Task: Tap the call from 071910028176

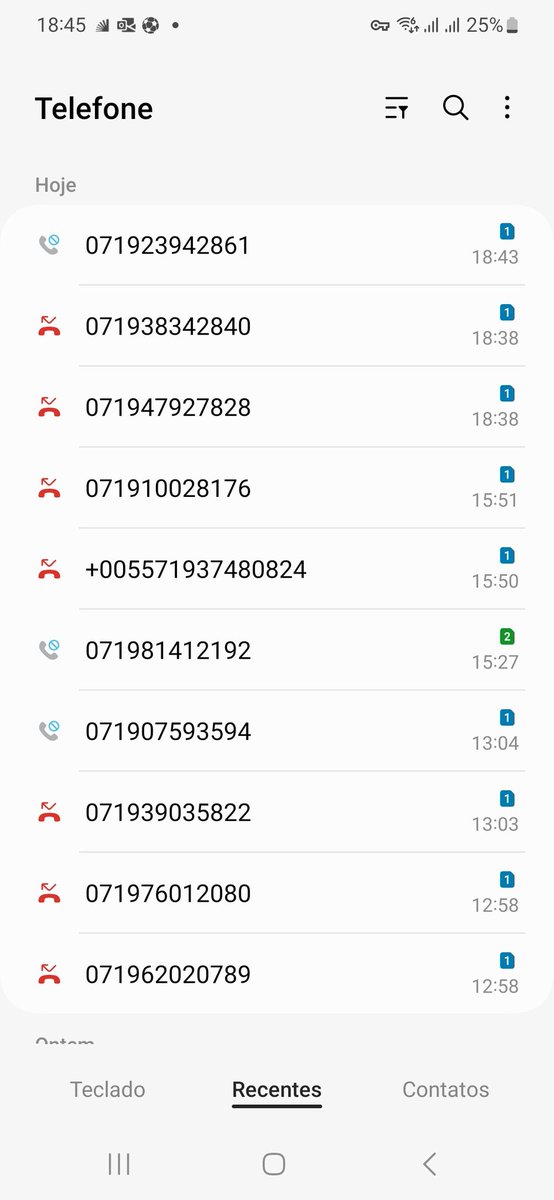Action: 277,488
